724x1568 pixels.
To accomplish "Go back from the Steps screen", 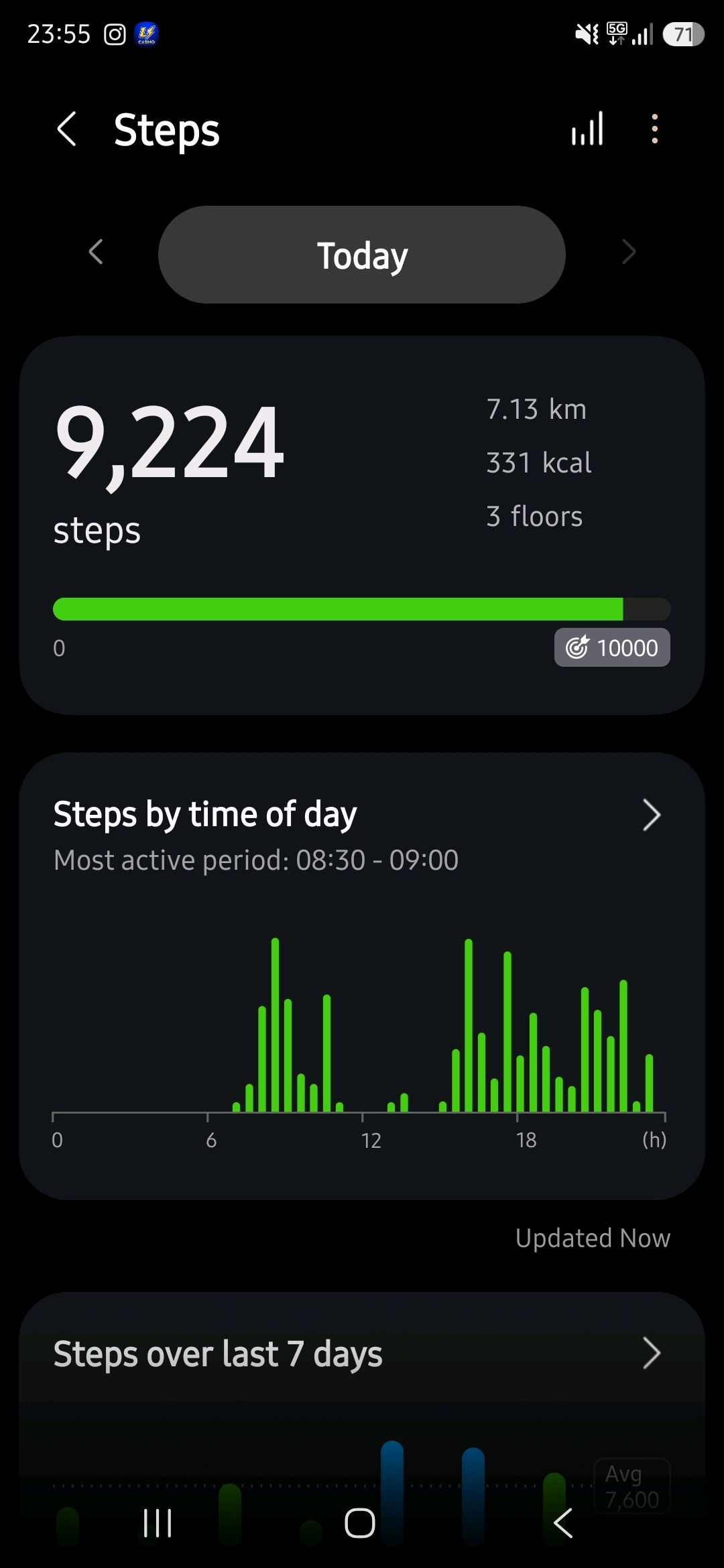I will (66, 129).
